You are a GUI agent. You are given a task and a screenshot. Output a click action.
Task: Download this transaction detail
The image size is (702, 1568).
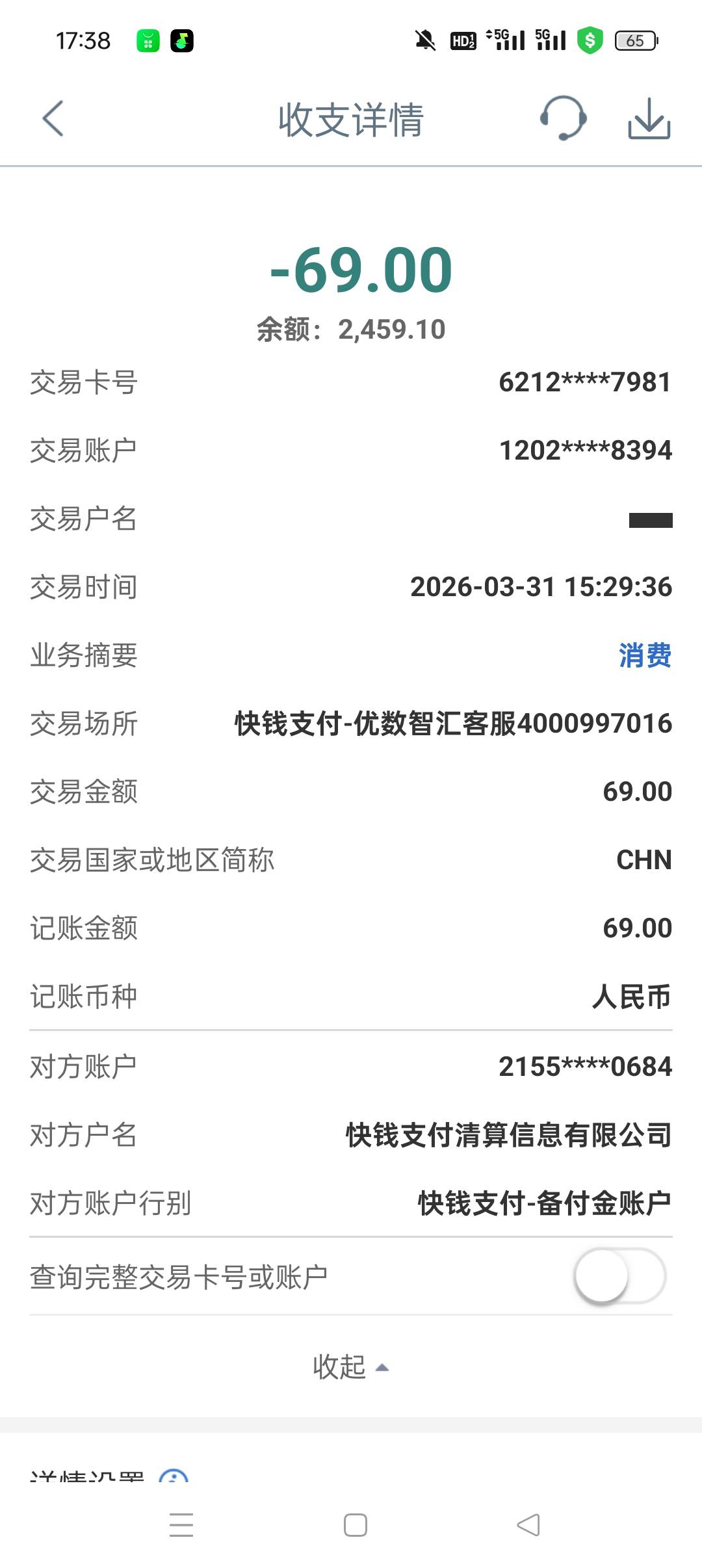click(x=649, y=119)
